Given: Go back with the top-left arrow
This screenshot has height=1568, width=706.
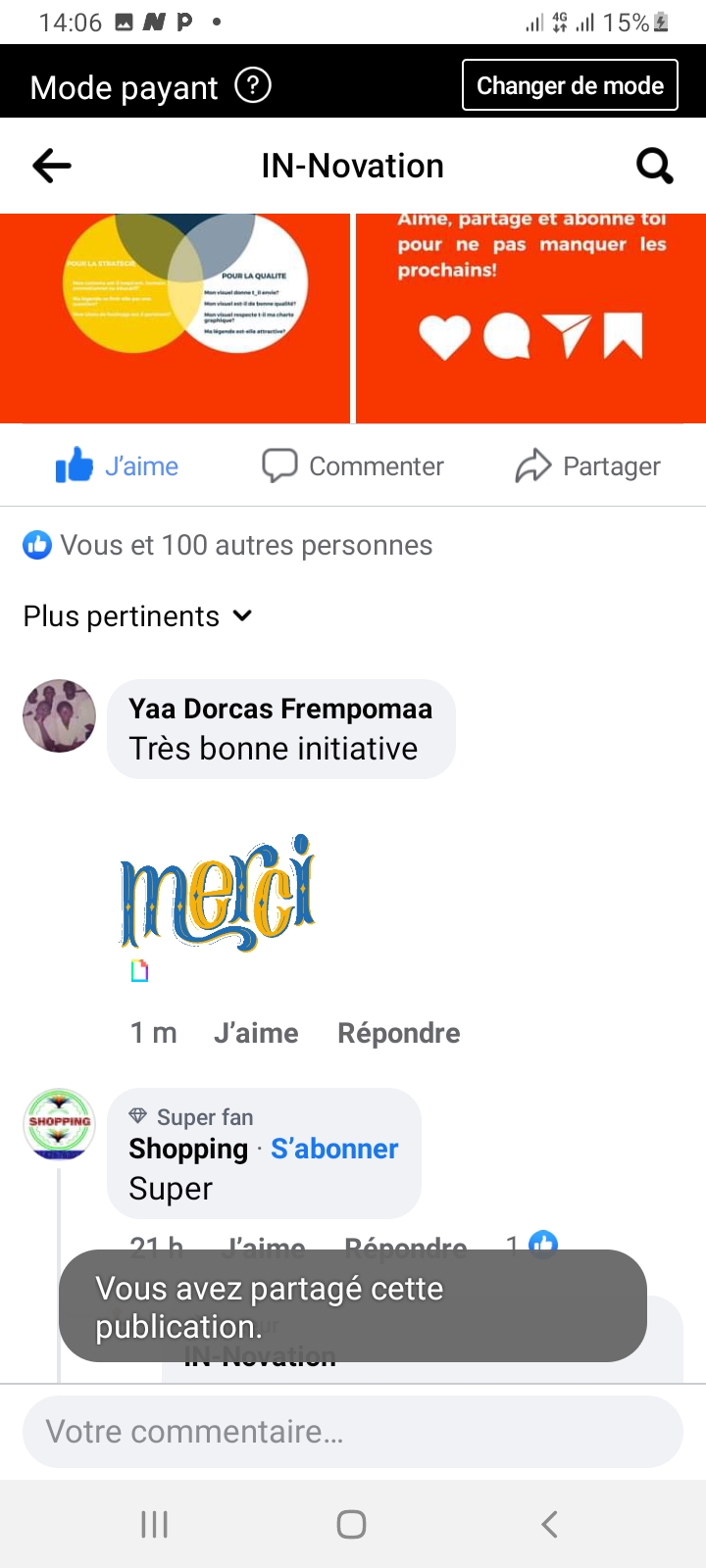Looking at the screenshot, I should click(52, 166).
